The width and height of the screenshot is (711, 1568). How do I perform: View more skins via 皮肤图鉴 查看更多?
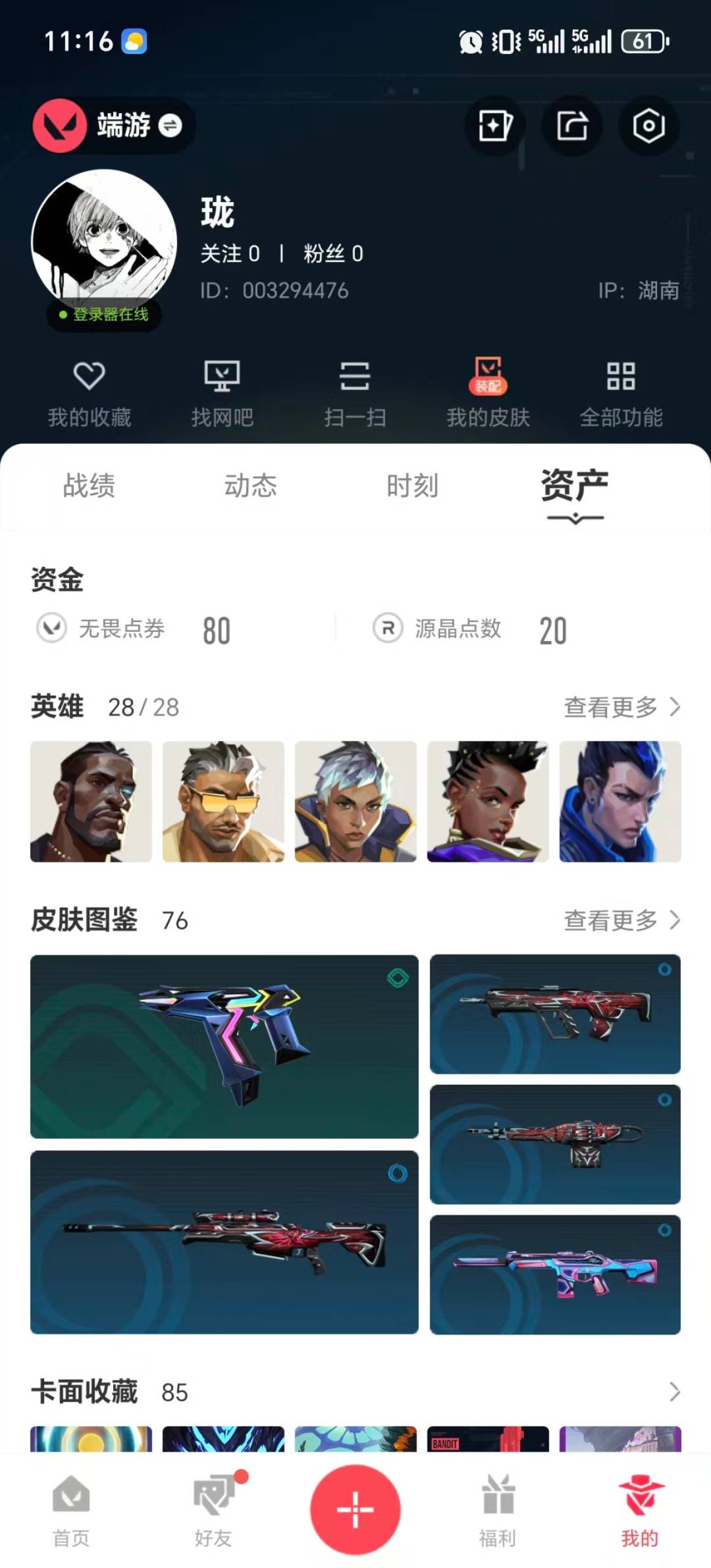[621, 920]
